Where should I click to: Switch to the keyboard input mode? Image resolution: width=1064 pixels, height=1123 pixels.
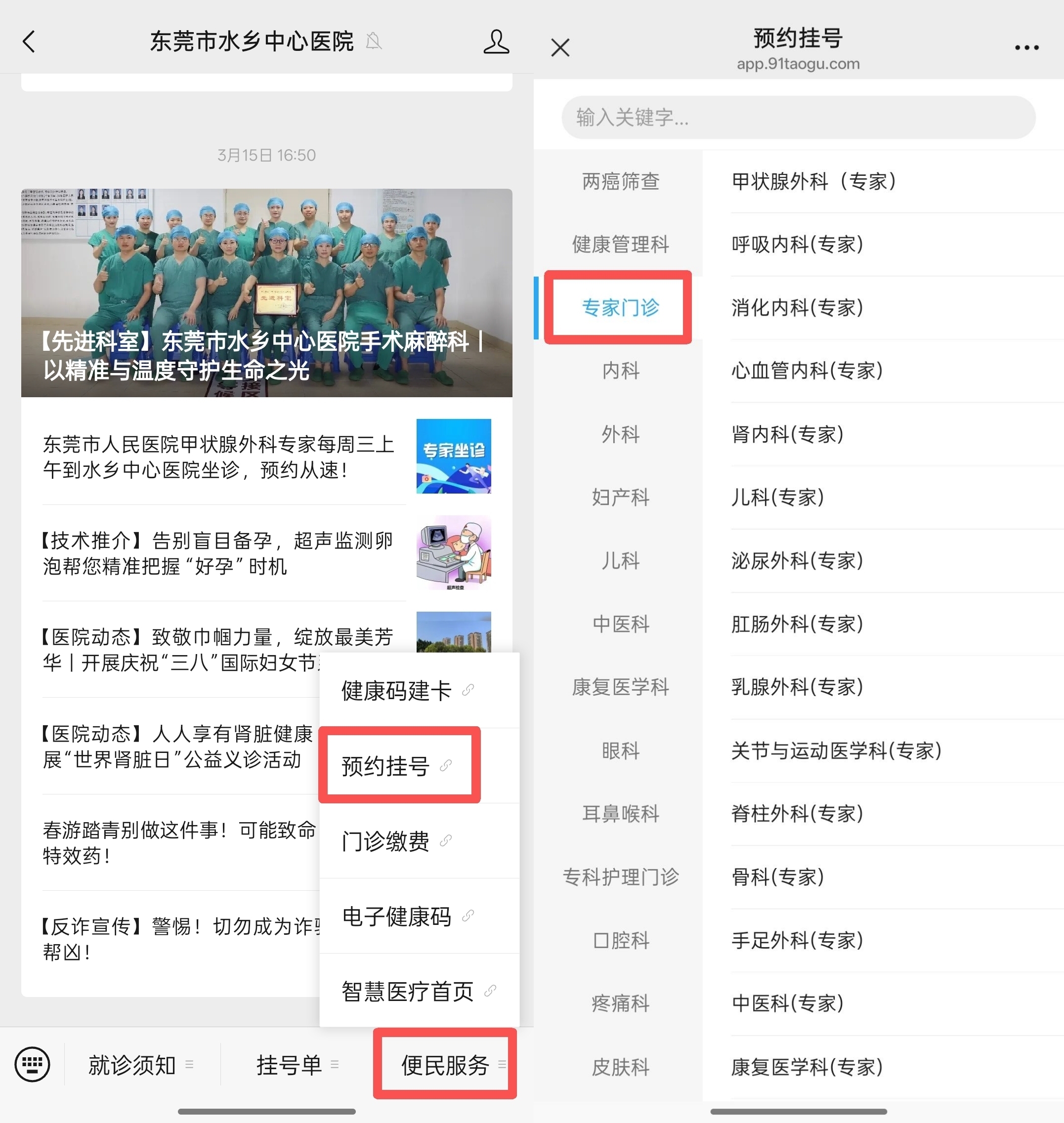[32, 1065]
